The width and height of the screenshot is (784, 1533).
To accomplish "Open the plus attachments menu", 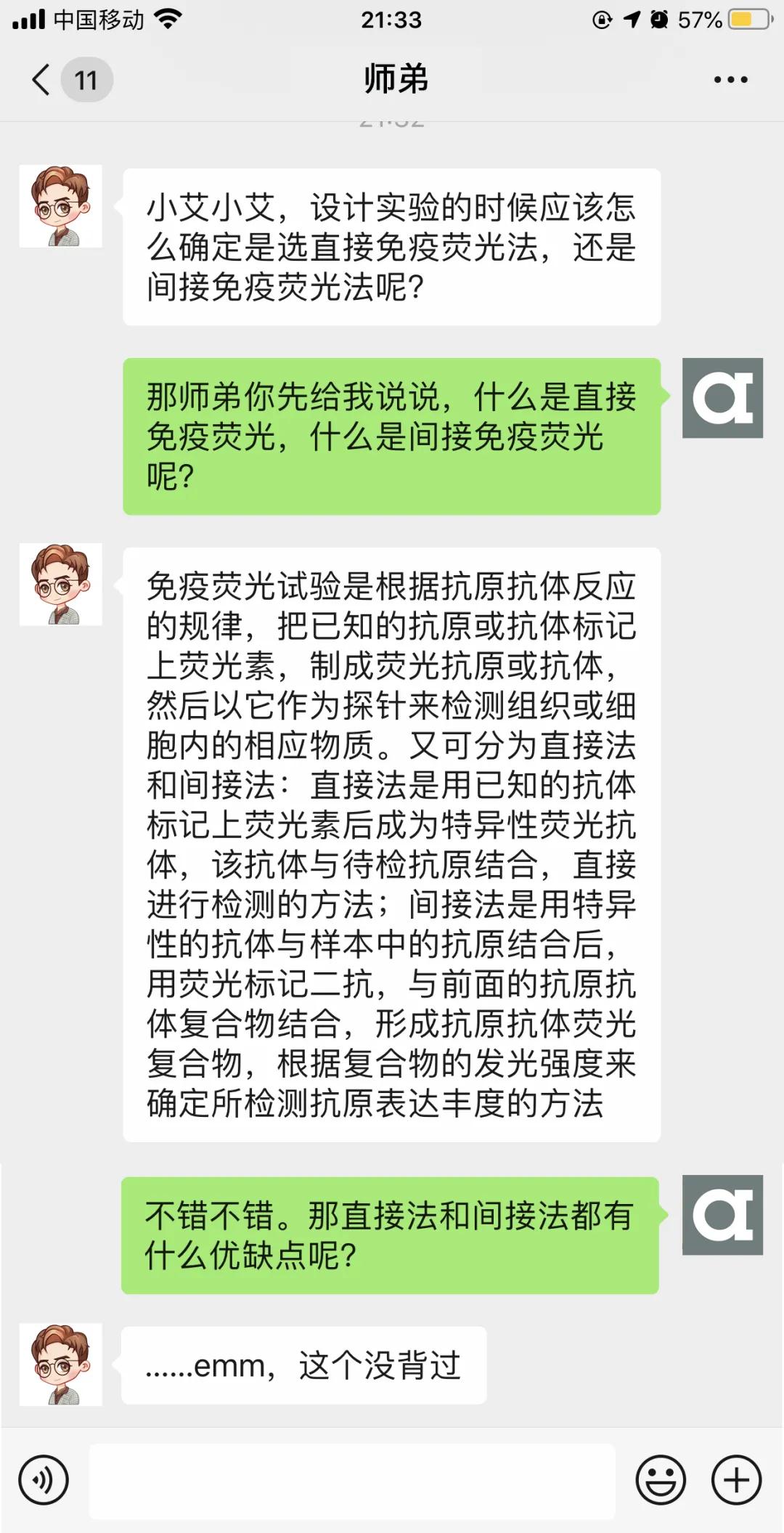I will coord(736,1479).
